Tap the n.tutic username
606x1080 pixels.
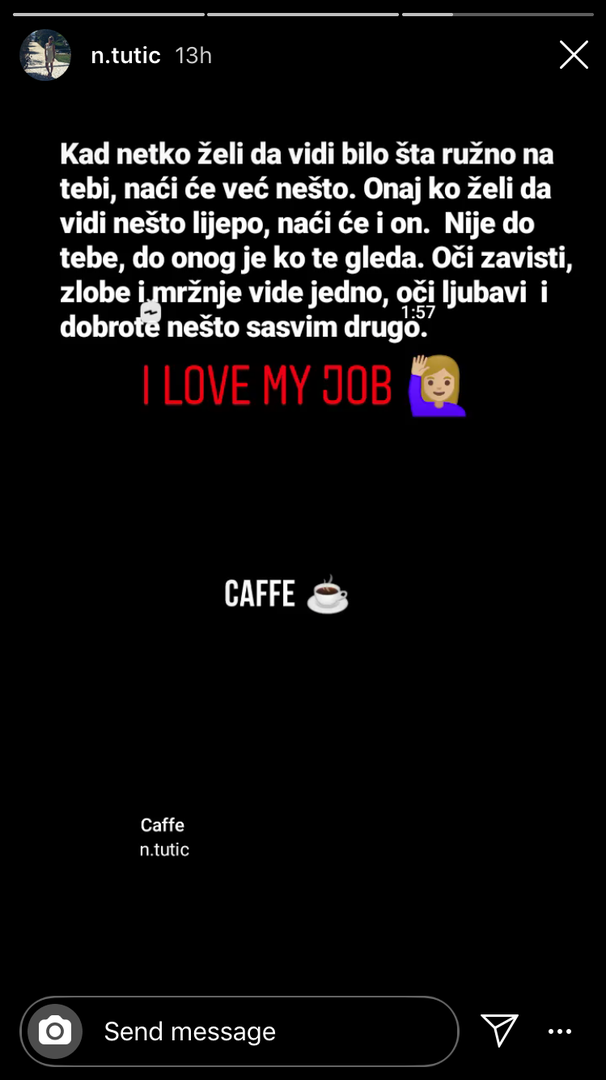(125, 56)
